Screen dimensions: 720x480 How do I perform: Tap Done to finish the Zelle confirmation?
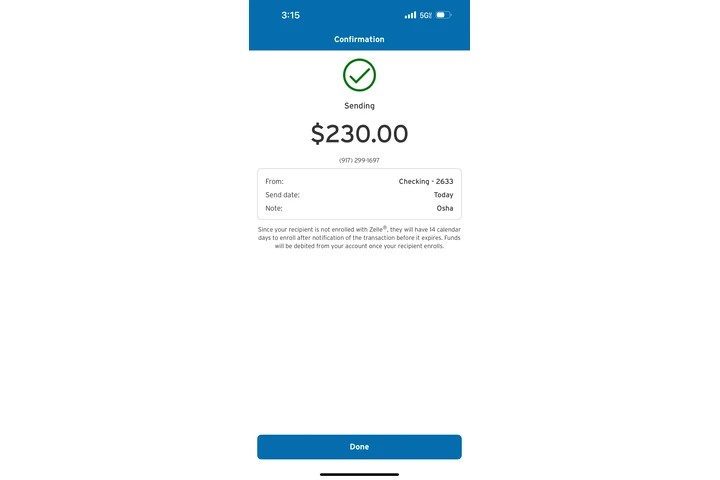click(359, 447)
